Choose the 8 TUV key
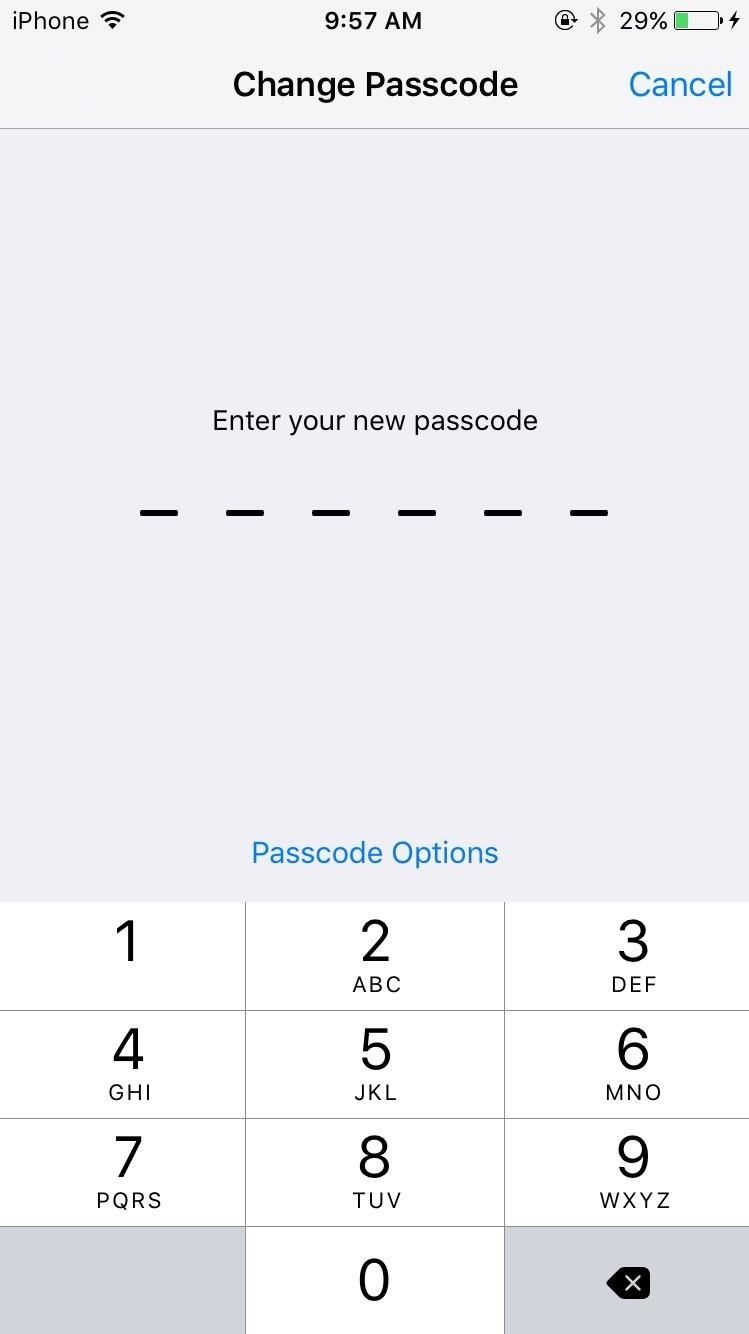The image size is (749, 1334). [x=375, y=1172]
